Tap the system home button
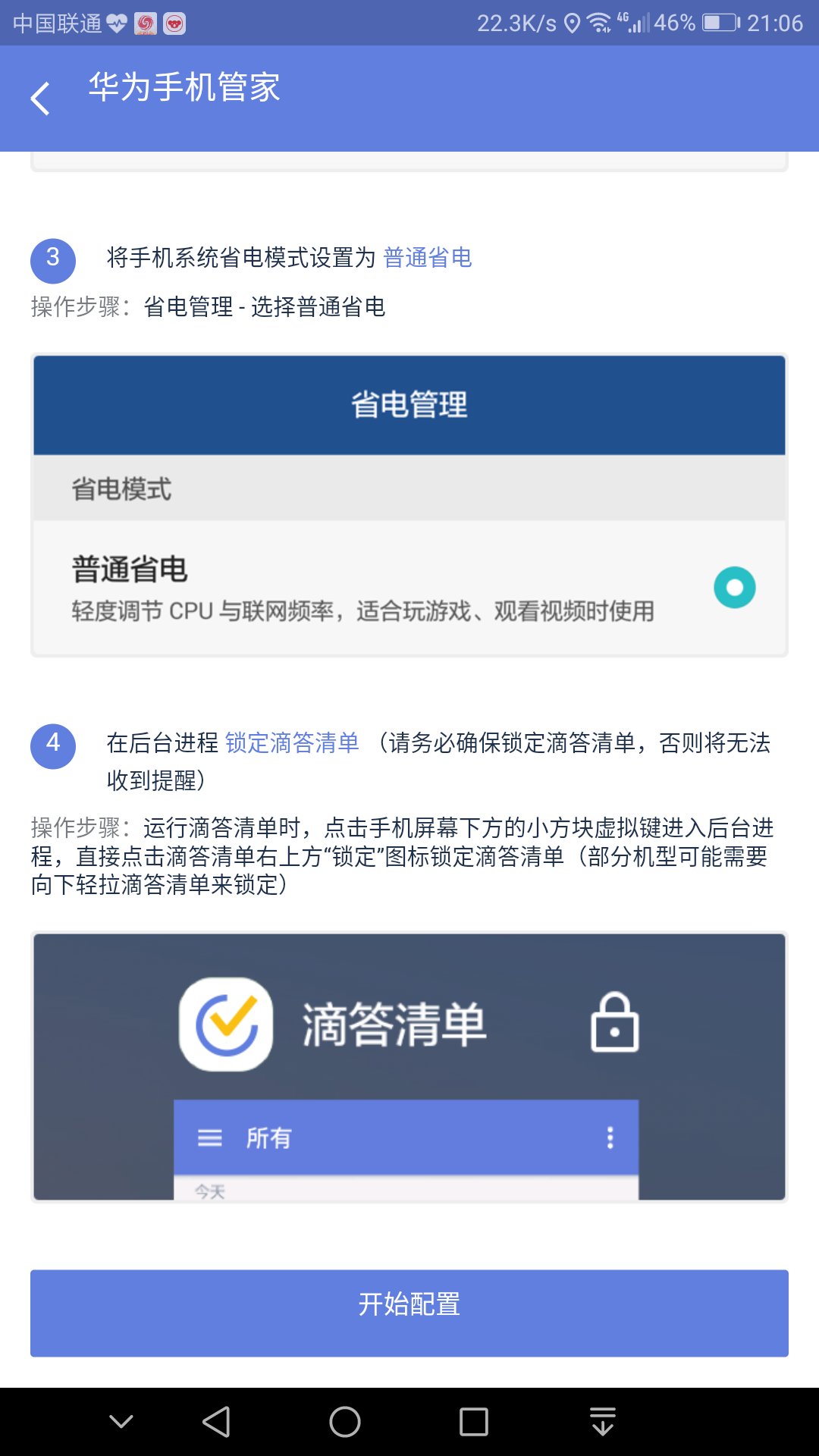 point(345,1422)
